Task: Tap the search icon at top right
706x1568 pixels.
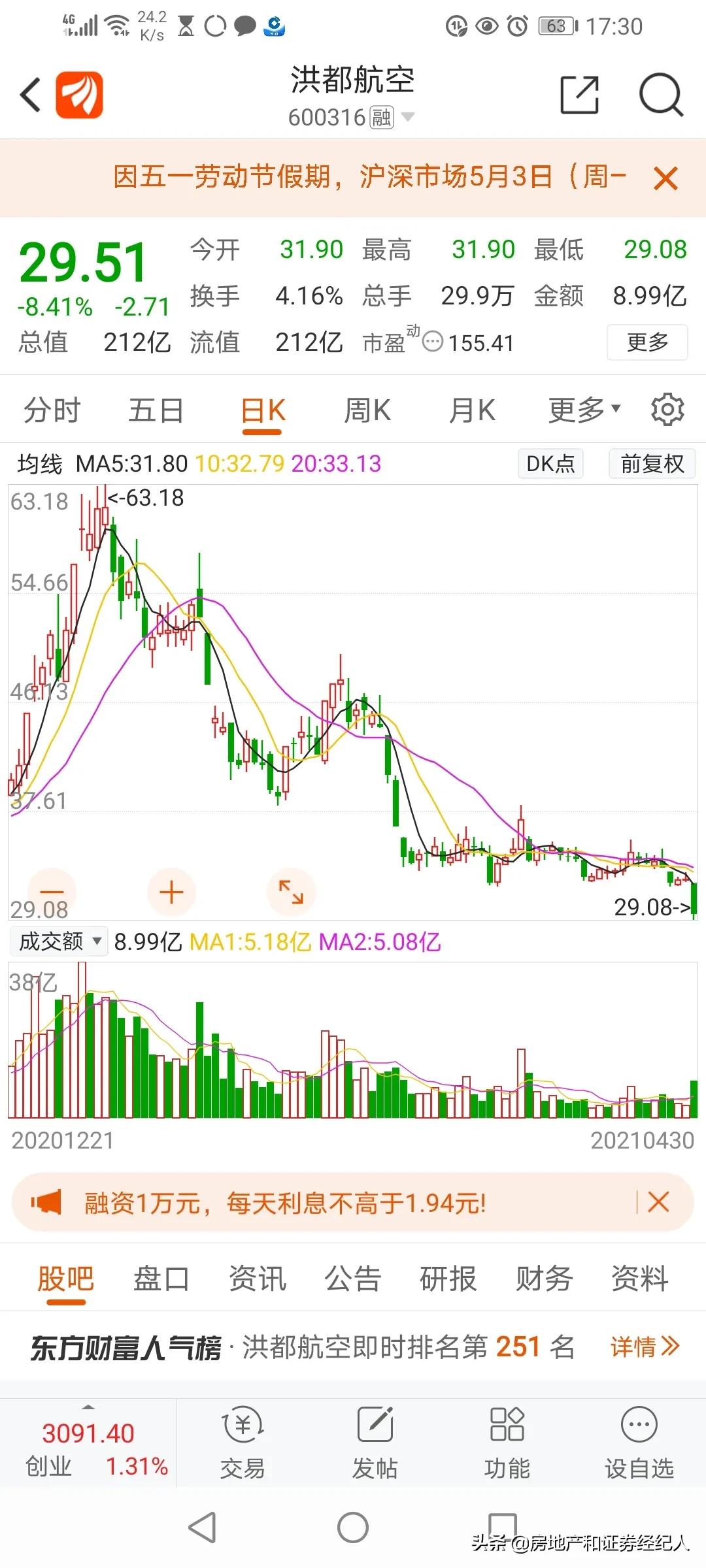Action: (x=661, y=95)
